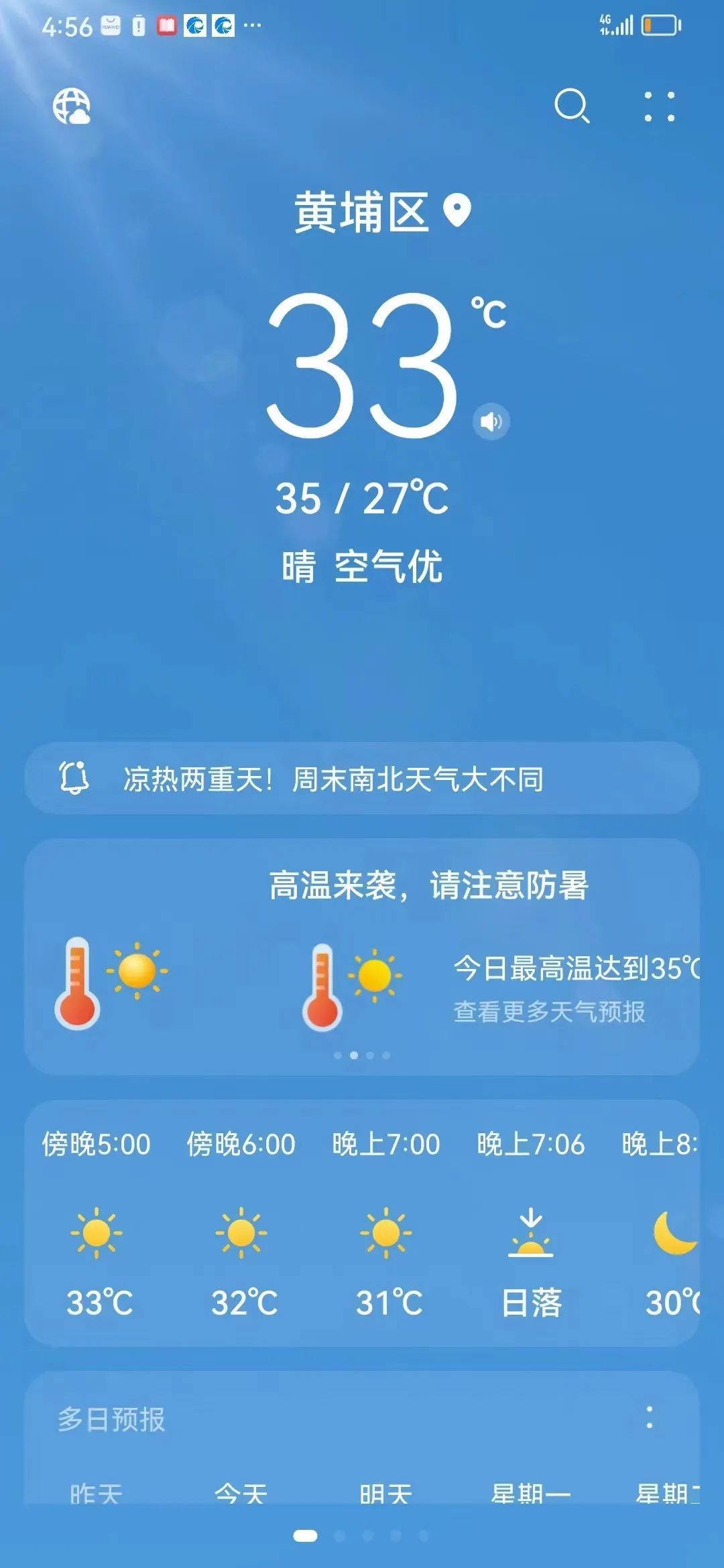Open the four-dot overflow menu

coord(659,107)
